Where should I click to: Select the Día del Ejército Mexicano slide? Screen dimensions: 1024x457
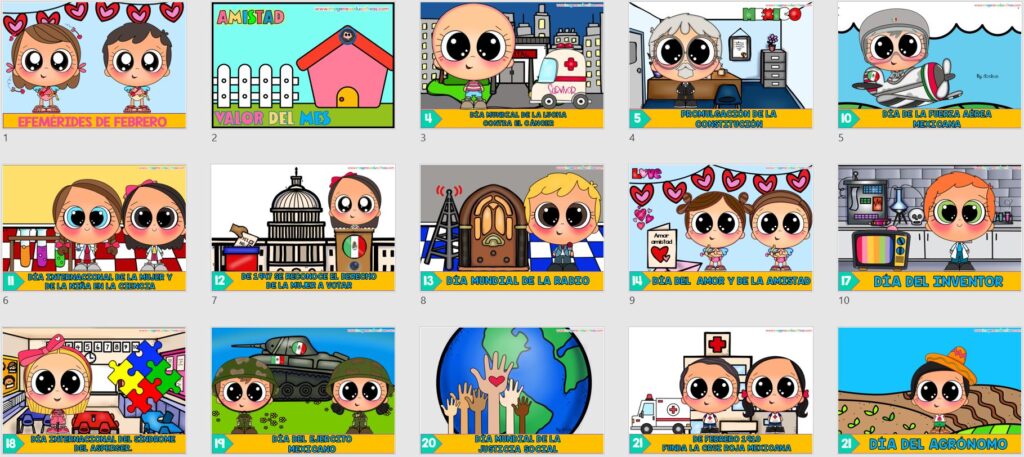303,390
